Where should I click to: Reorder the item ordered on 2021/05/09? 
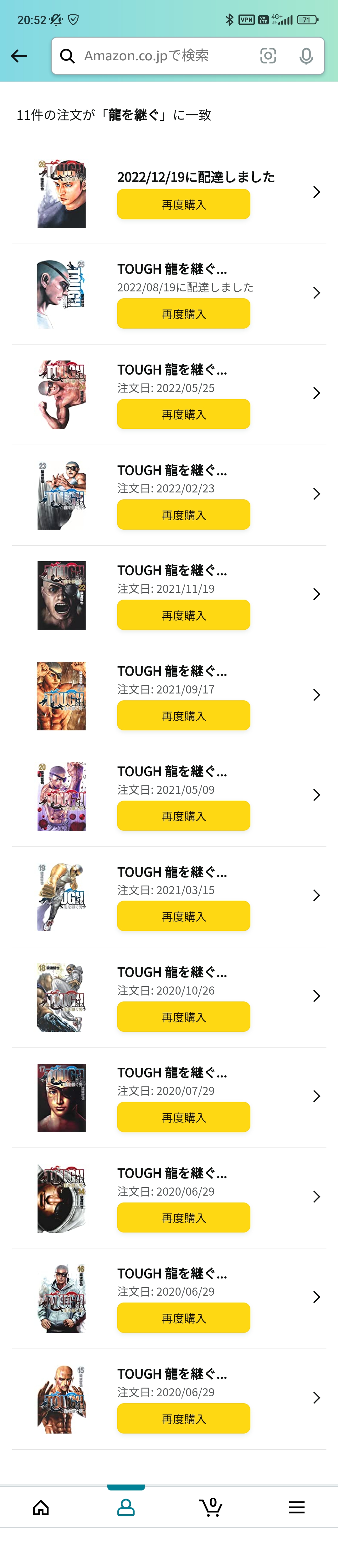tap(183, 816)
